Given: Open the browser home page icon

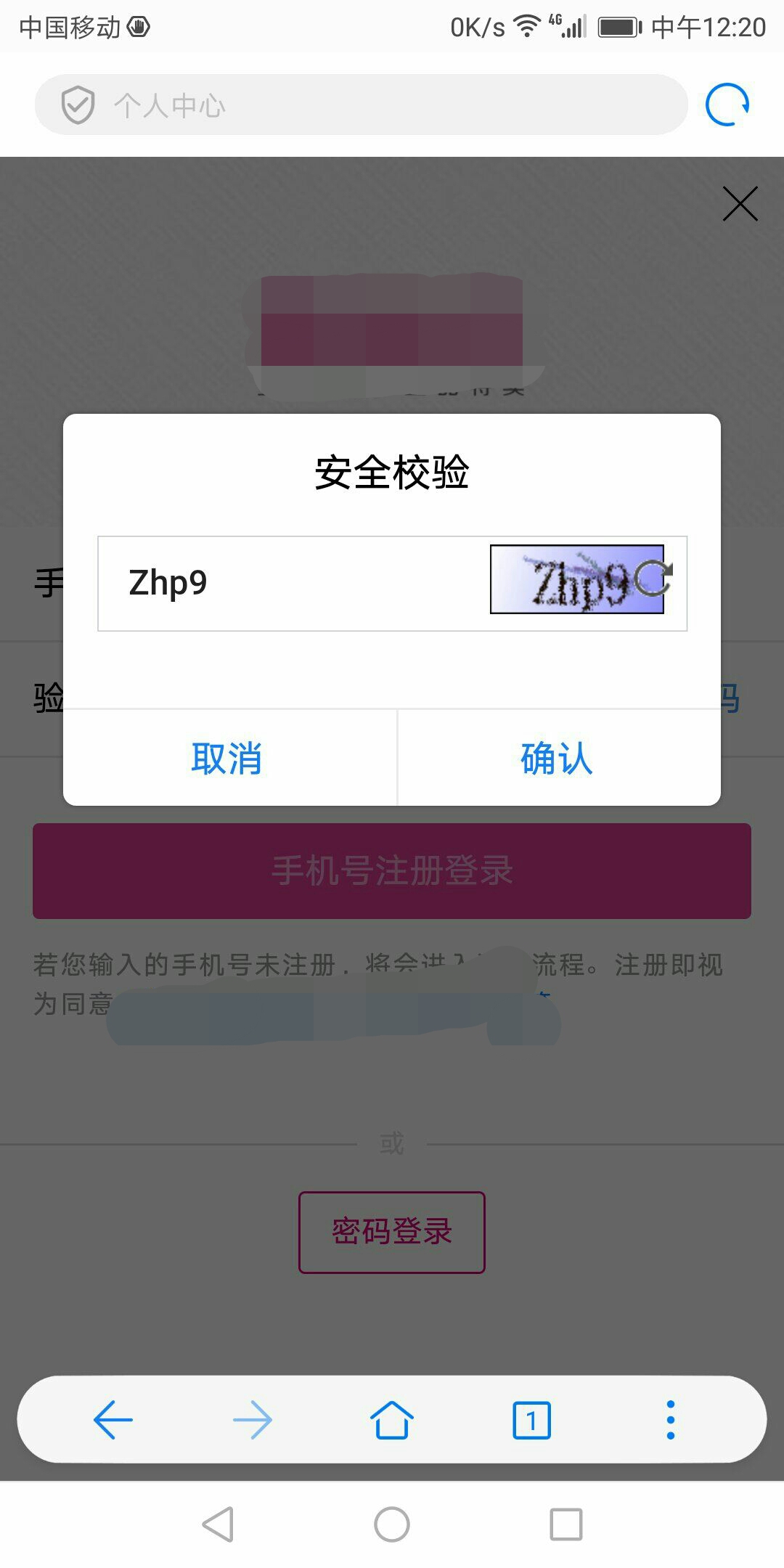Looking at the screenshot, I should pos(391,1421).
